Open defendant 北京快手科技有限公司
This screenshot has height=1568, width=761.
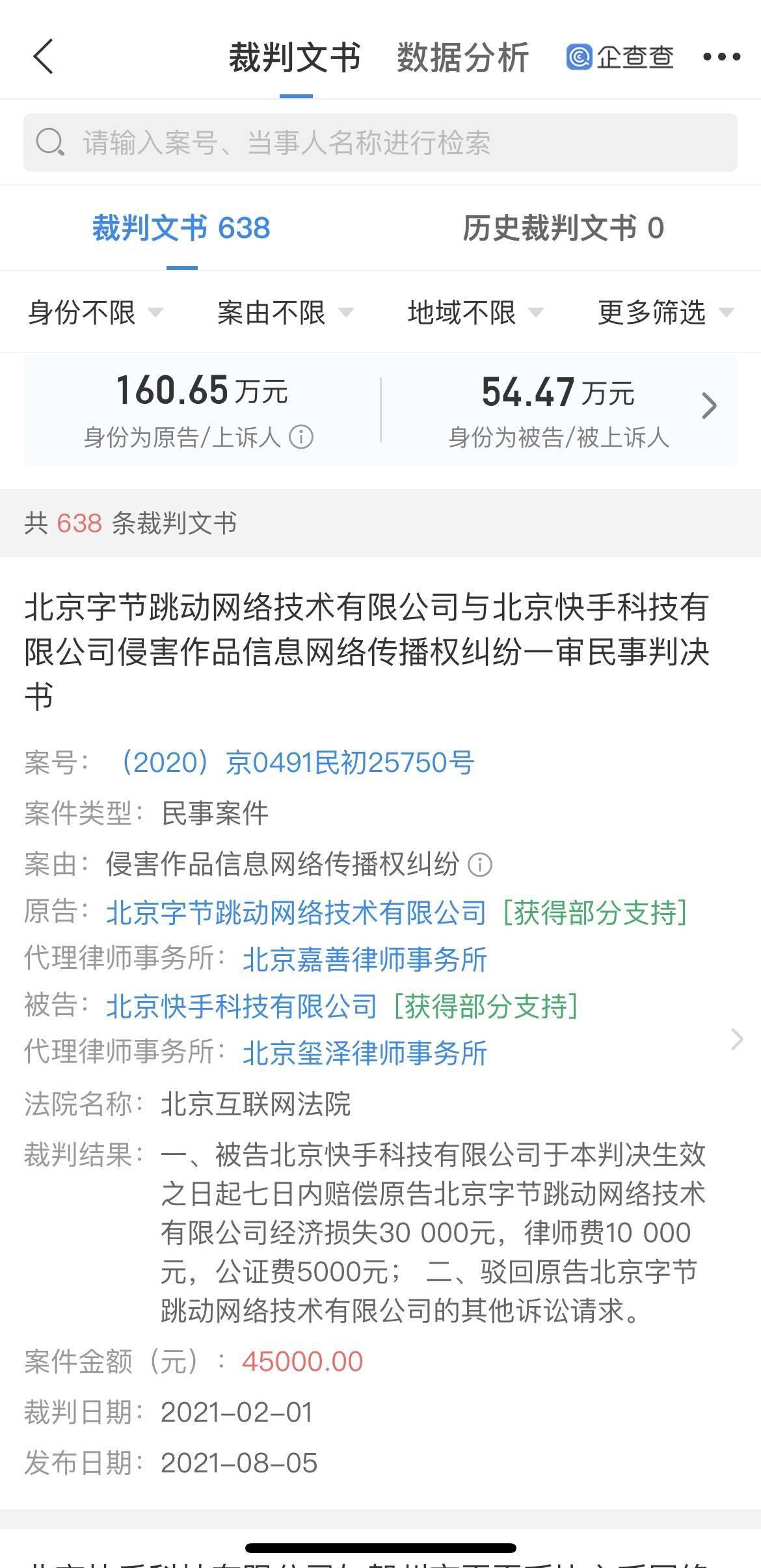[x=241, y=1007]
